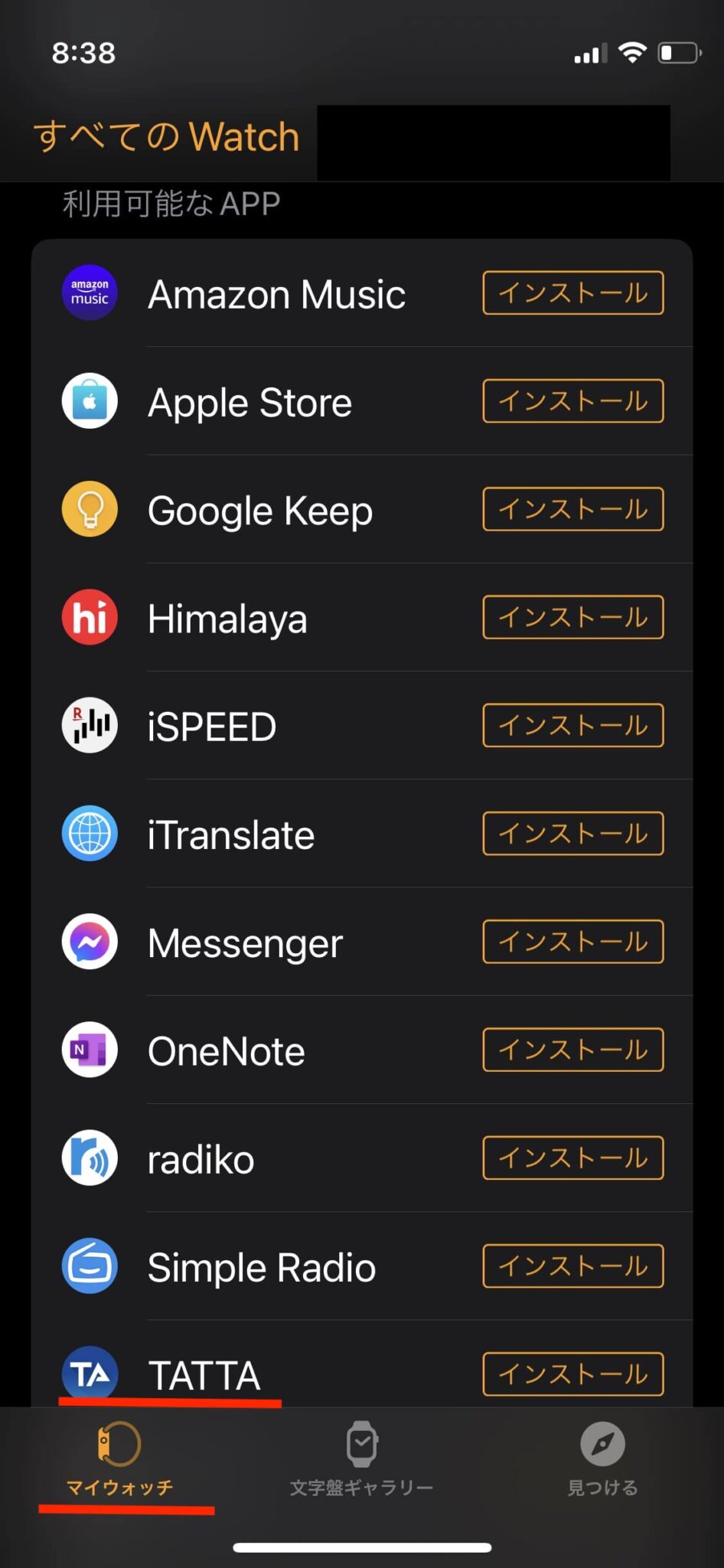Install the Amazon Music app
This screenshot has height=1568, width=724.
tap(572, 292)
